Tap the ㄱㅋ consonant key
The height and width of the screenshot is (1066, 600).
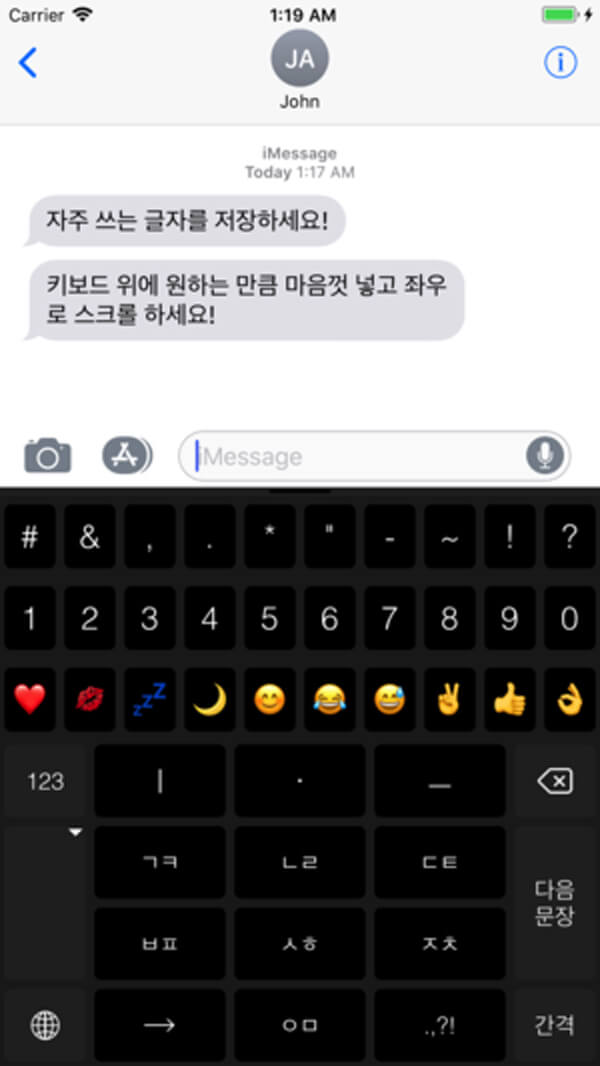tap(159, 863)
